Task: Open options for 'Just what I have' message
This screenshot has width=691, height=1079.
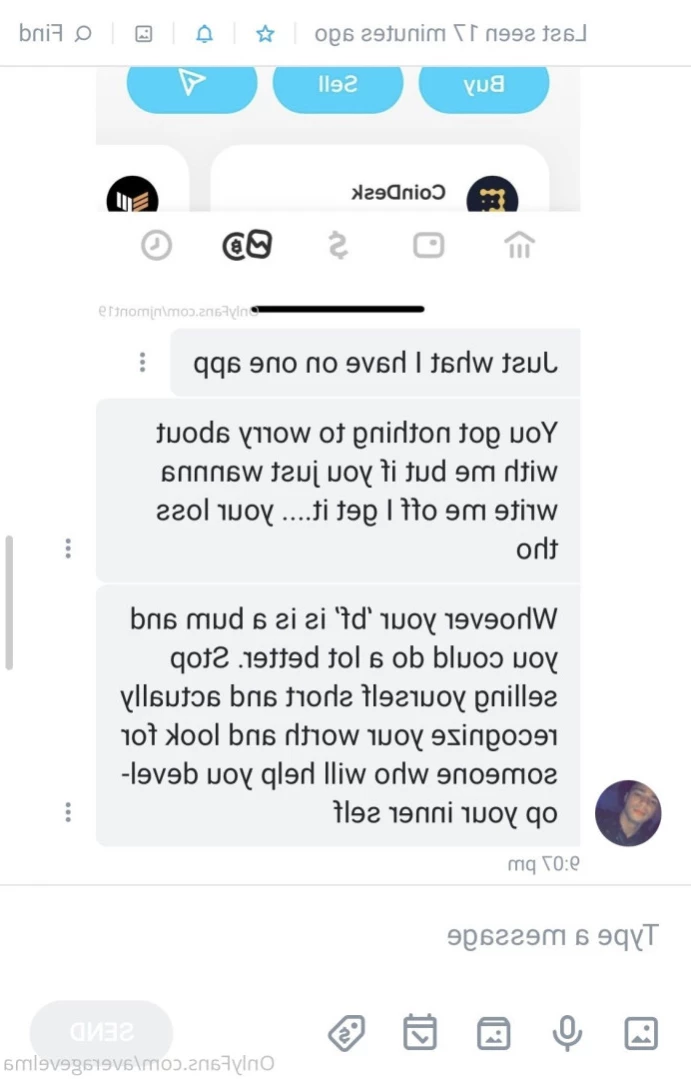Action: [x=142, y=362]
